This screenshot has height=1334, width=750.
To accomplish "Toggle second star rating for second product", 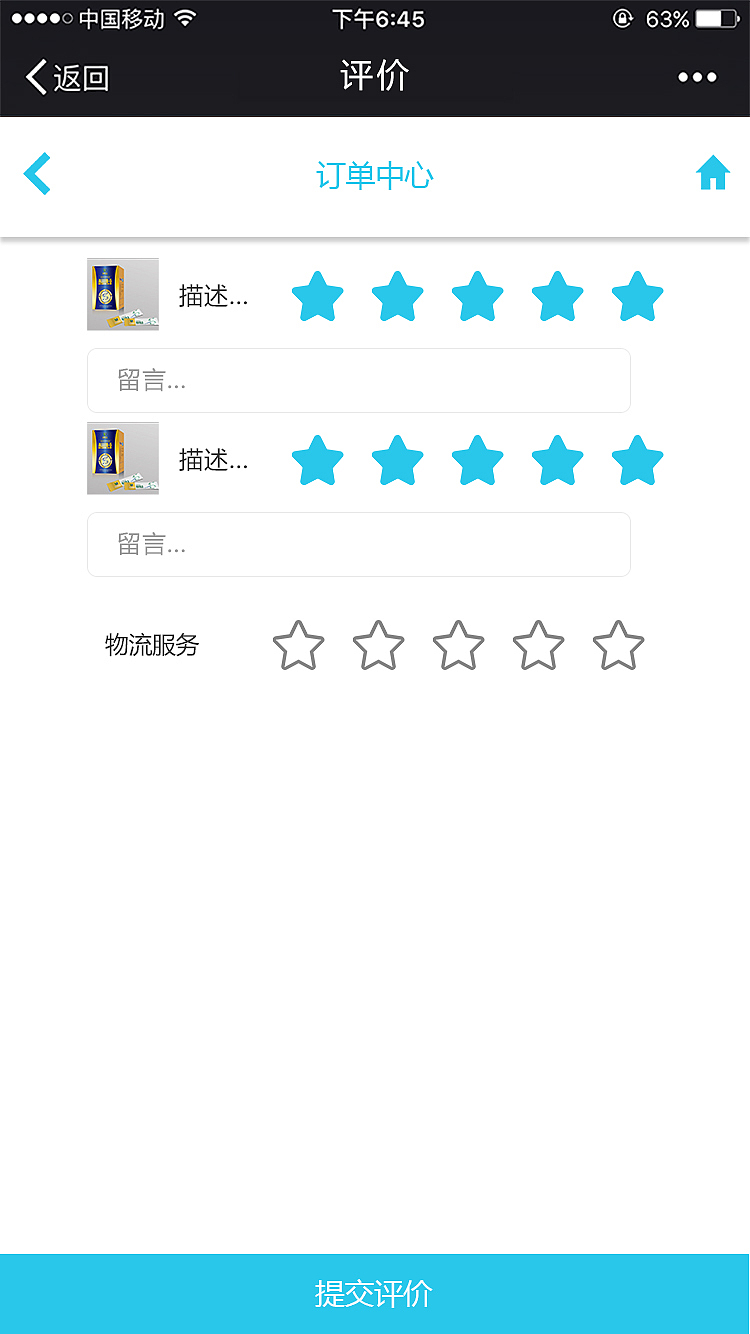I will pos(397,460).
